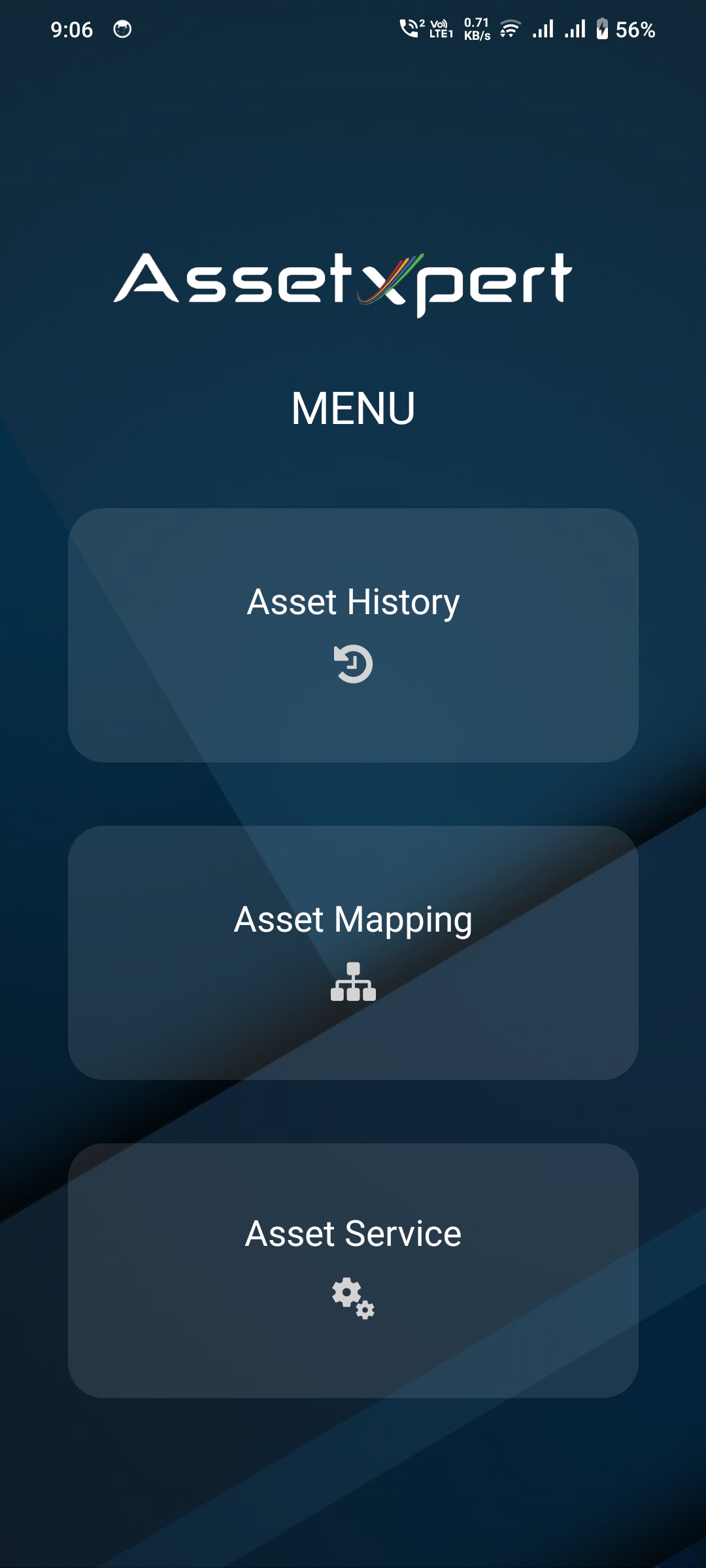Select the Asset Mapping card
Viewport: 706px width, 1568px height.
[353, 953]
